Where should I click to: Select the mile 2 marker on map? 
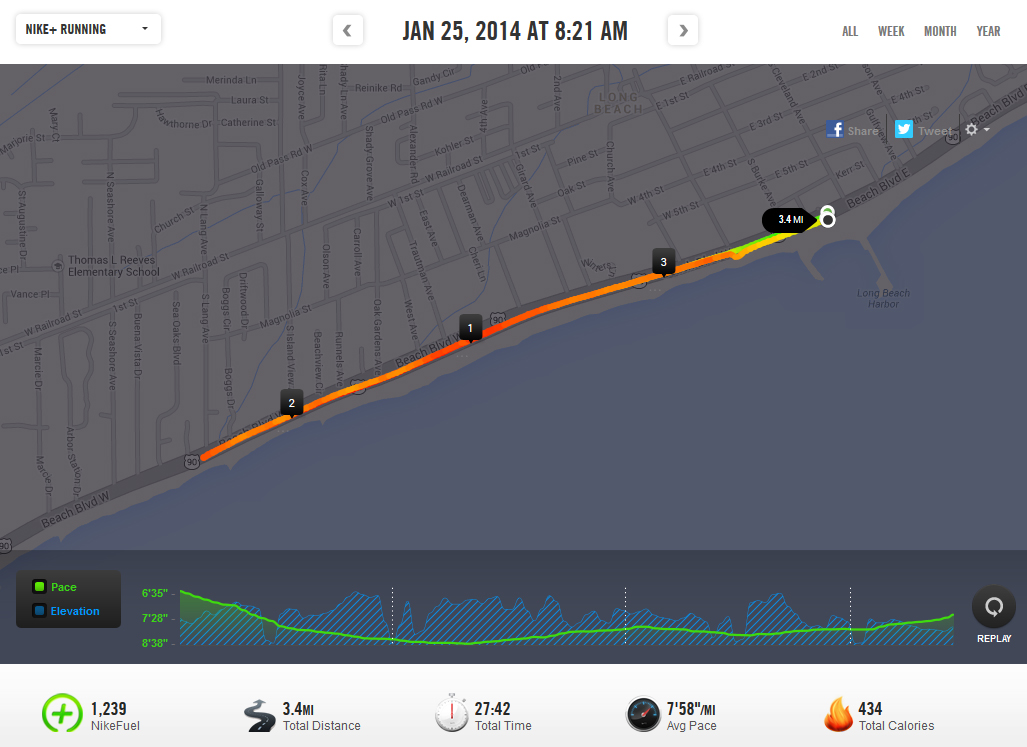coord(291,404)
